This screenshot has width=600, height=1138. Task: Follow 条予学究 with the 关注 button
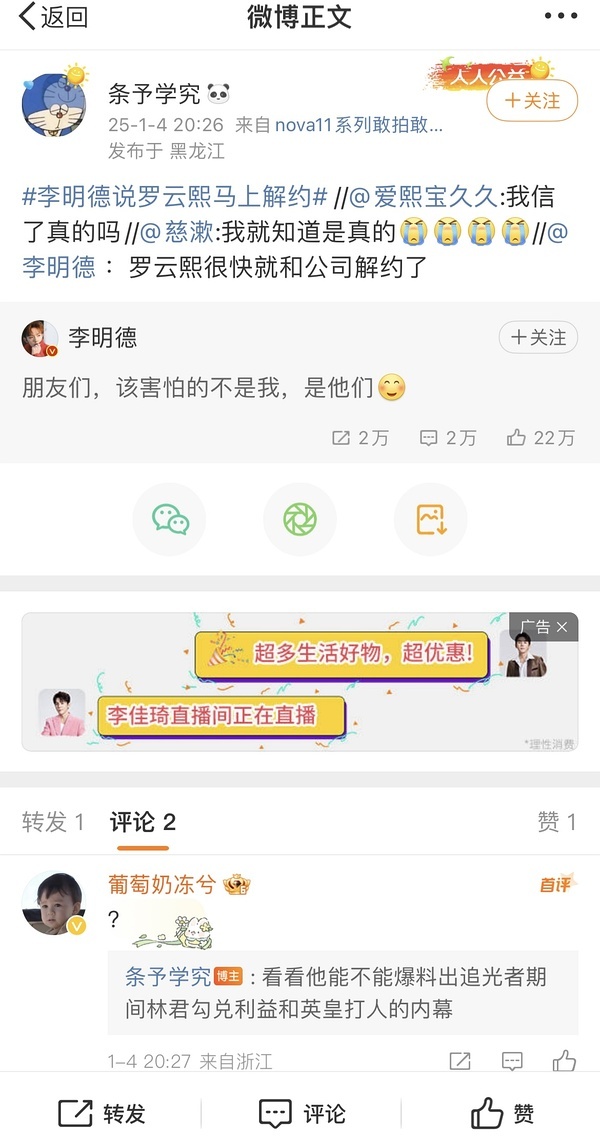point(532,101)
